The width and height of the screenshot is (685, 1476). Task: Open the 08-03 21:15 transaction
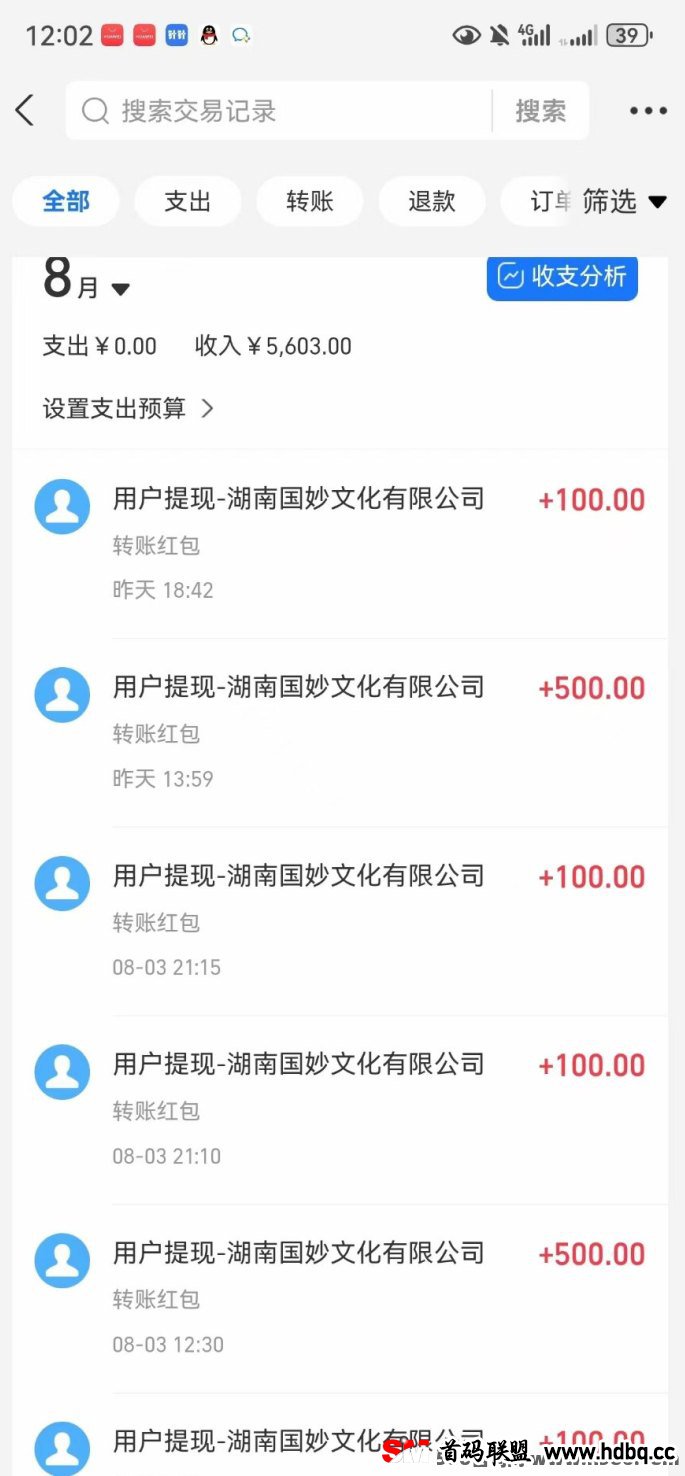[340, 922]
